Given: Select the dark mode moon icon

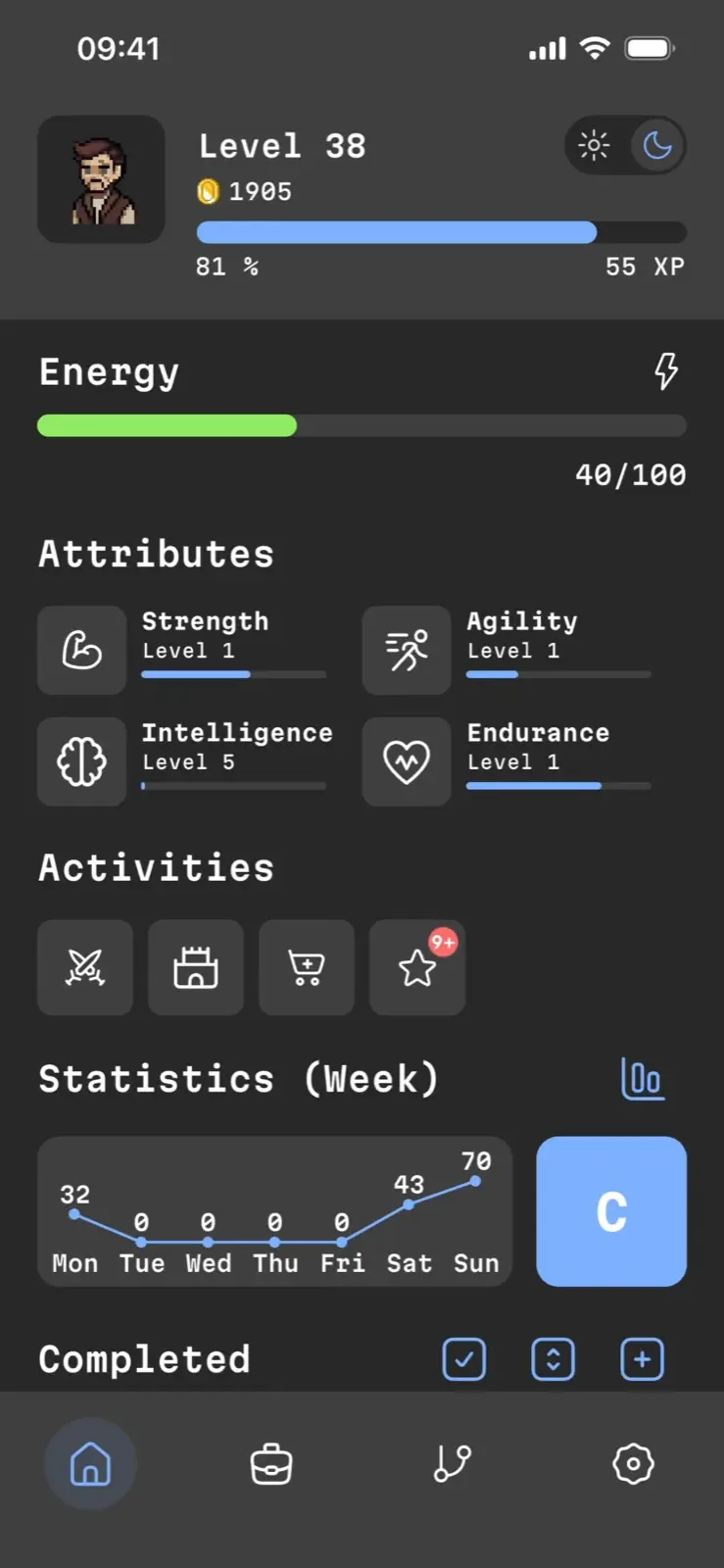Looking at the screenshot, I should (x=657, y=146).
